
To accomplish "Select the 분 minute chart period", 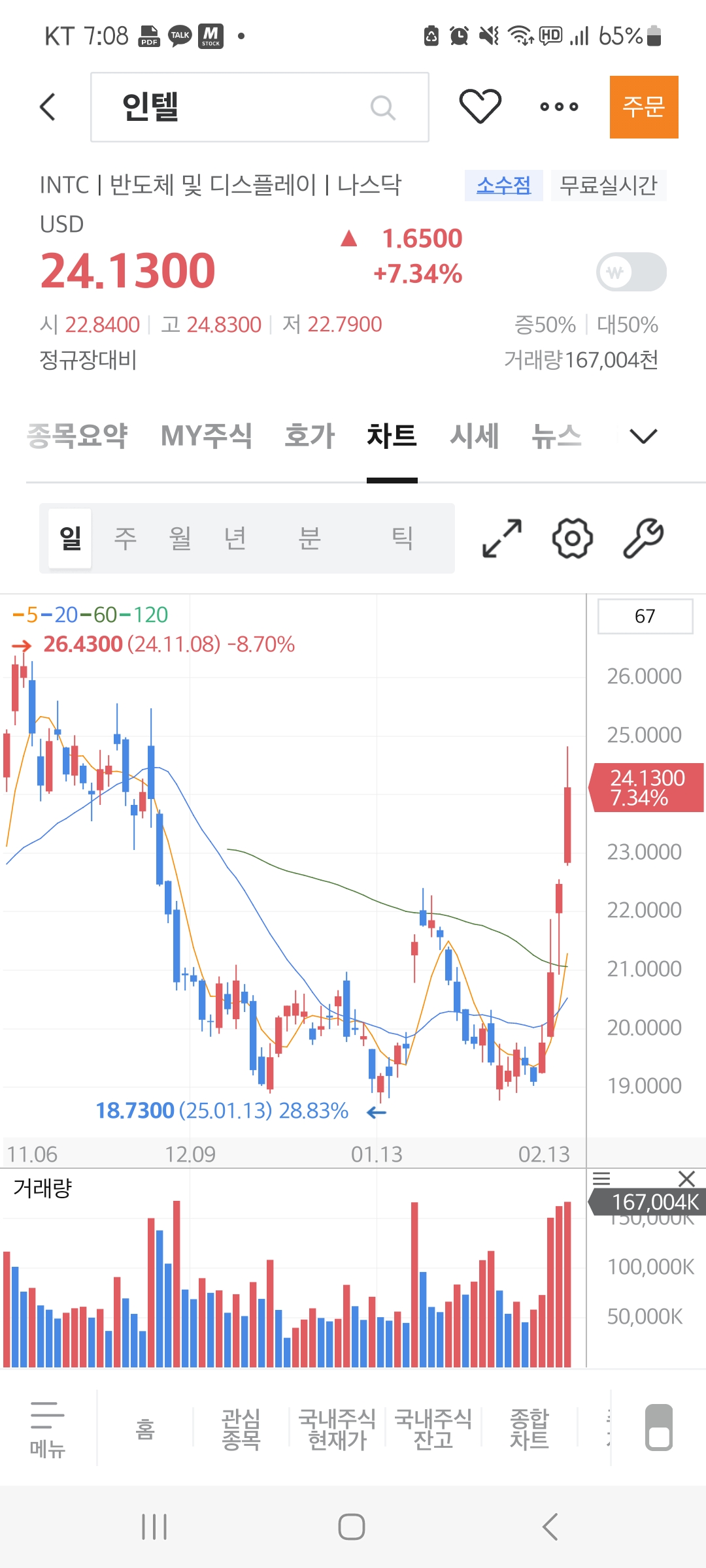I will tap(309, 538).
